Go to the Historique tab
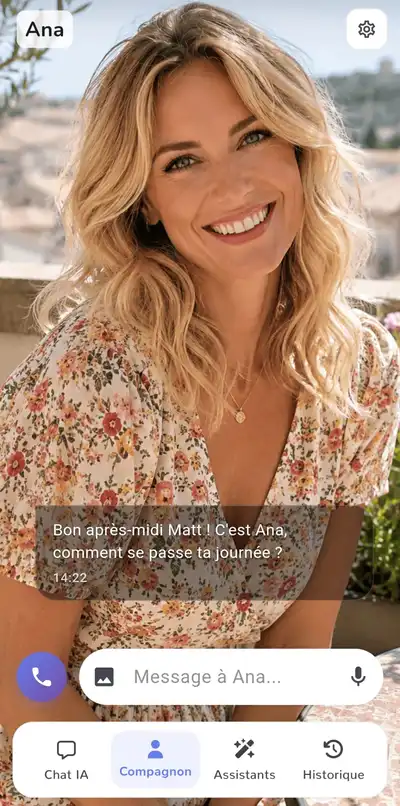The image size is (400, 806). point(333,760)
